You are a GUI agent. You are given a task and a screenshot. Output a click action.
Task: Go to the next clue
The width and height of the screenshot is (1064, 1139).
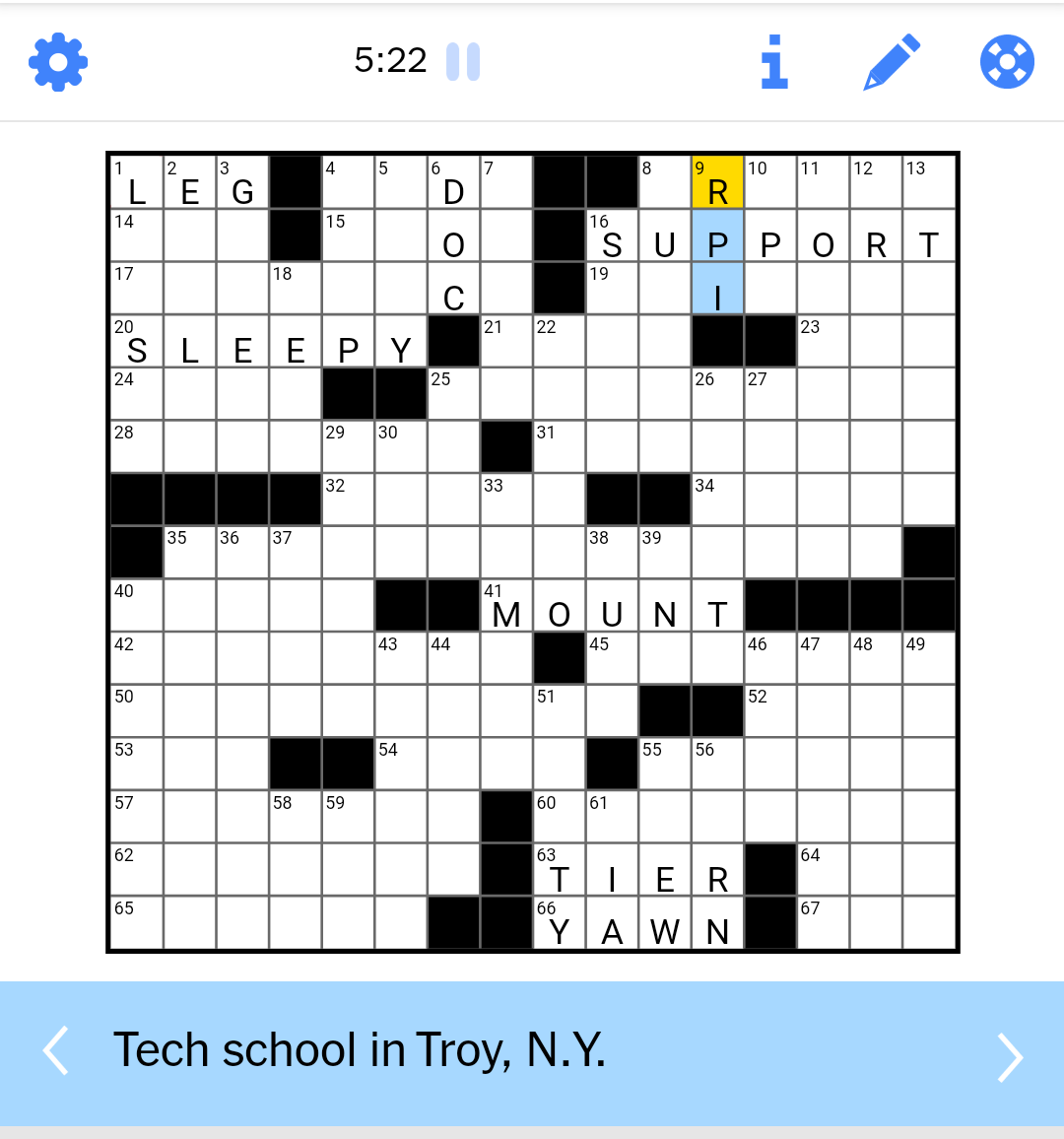[x=1010, y=1056]
